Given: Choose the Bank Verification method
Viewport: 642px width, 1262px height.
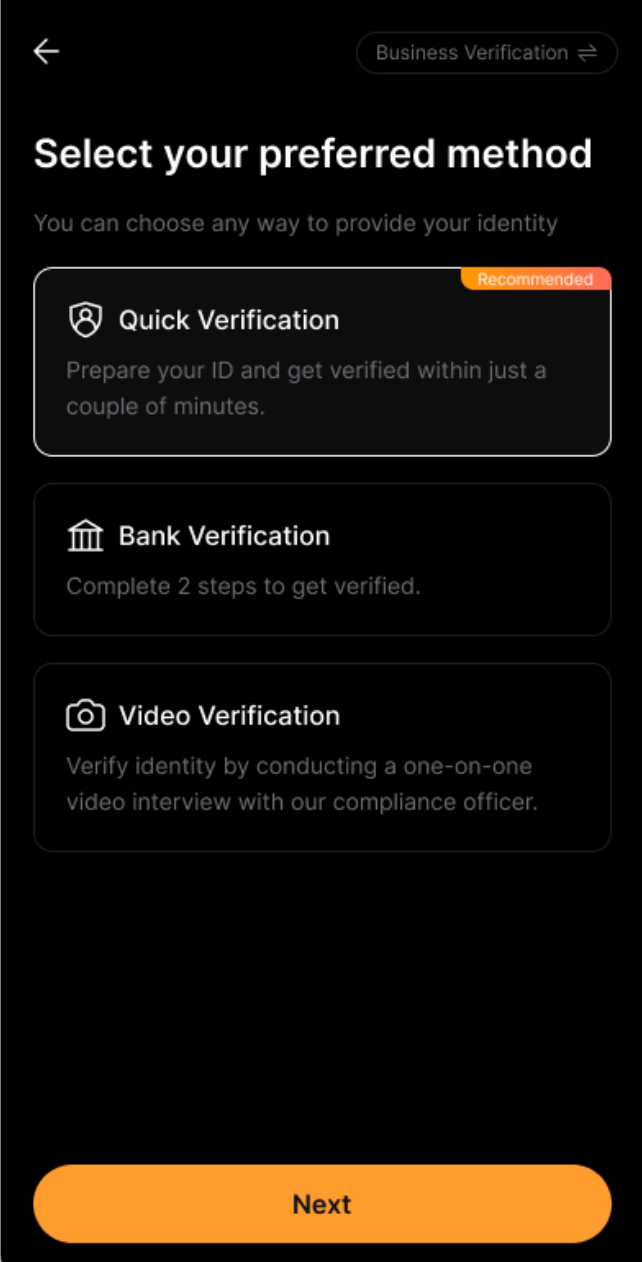Looking at the screenshot, I should click(322, 559).
